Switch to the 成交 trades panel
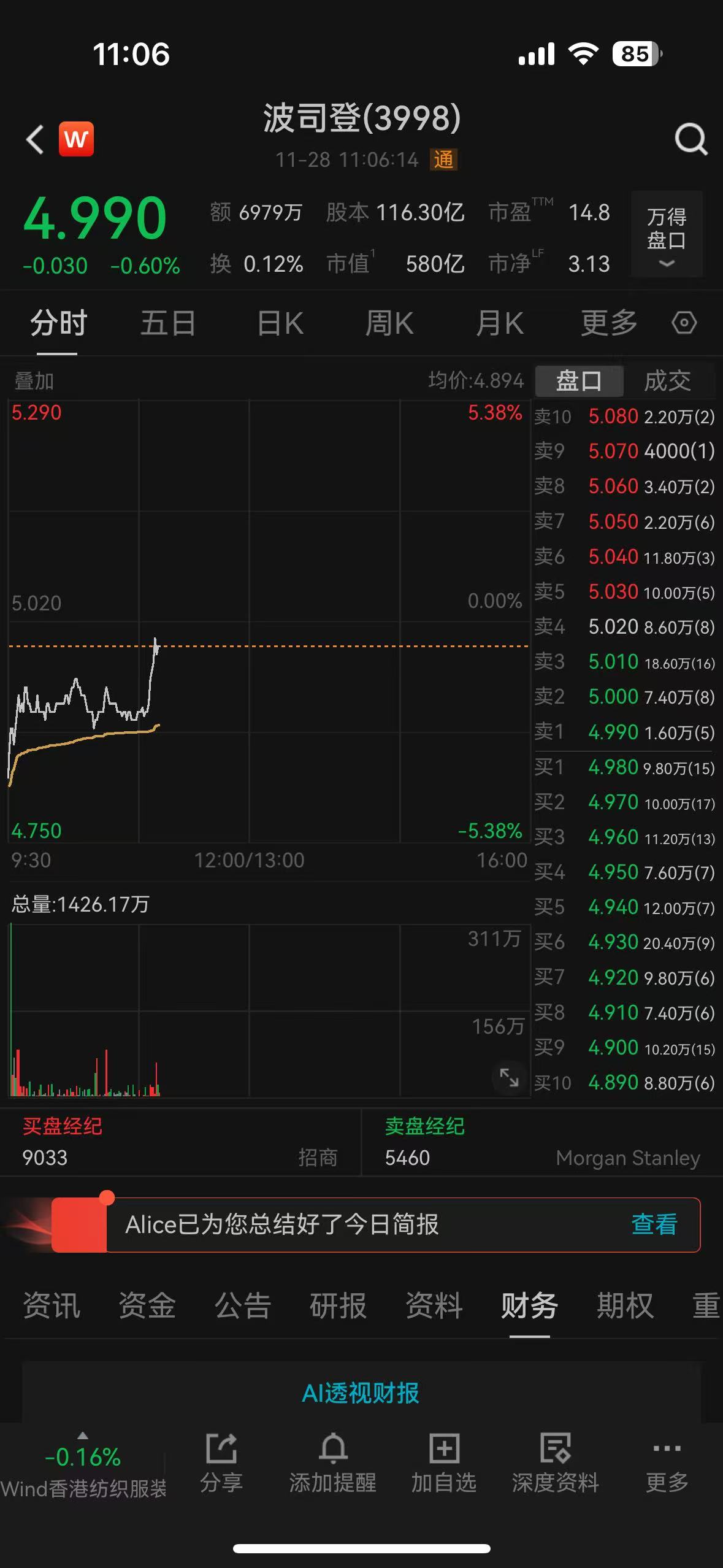 [x=667, y=381]
